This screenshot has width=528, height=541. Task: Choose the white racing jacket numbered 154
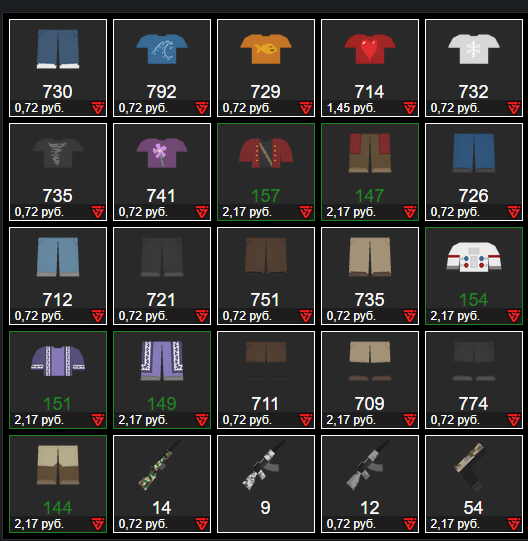click(474, 276)
